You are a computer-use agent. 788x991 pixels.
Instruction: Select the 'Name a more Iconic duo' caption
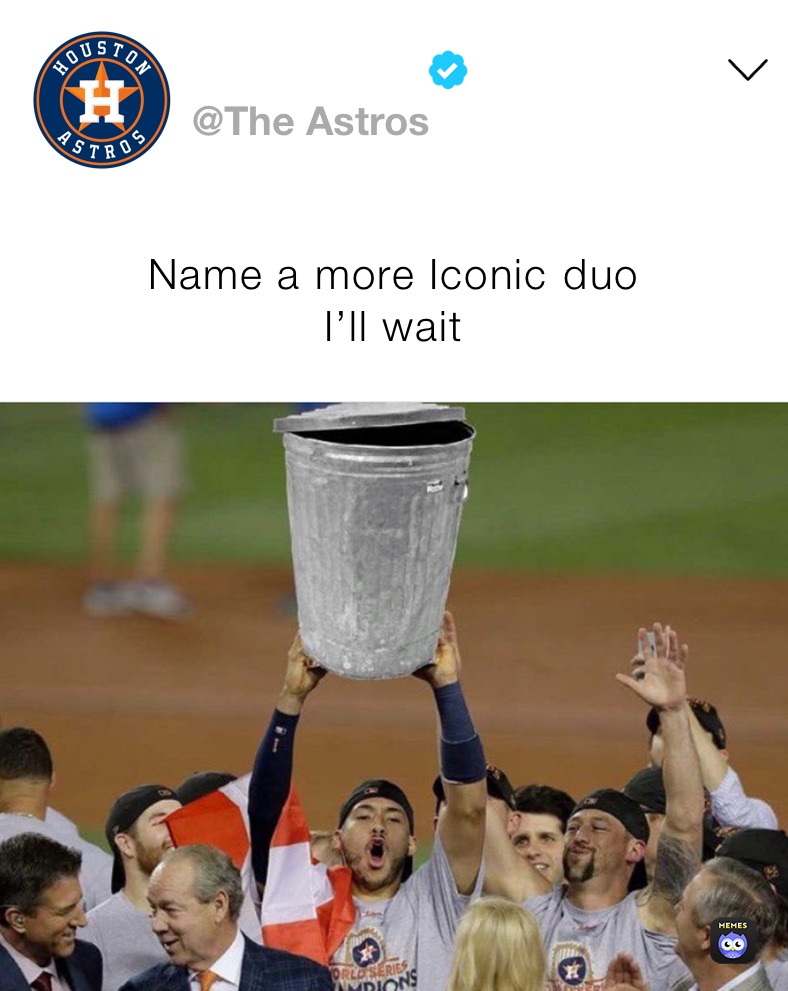394,274
